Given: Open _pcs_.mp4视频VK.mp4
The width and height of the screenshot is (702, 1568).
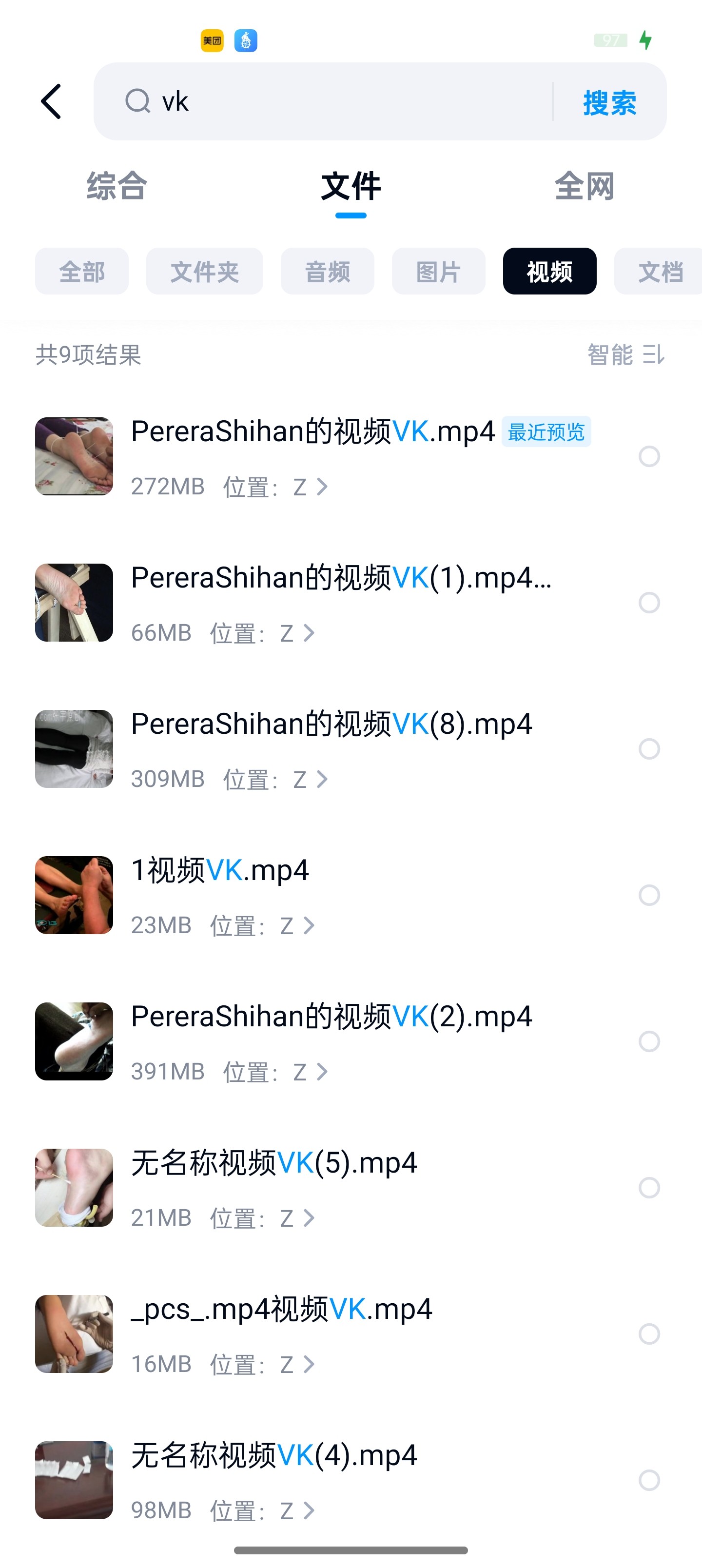Looking at the screenshot, I should 281,1309.
